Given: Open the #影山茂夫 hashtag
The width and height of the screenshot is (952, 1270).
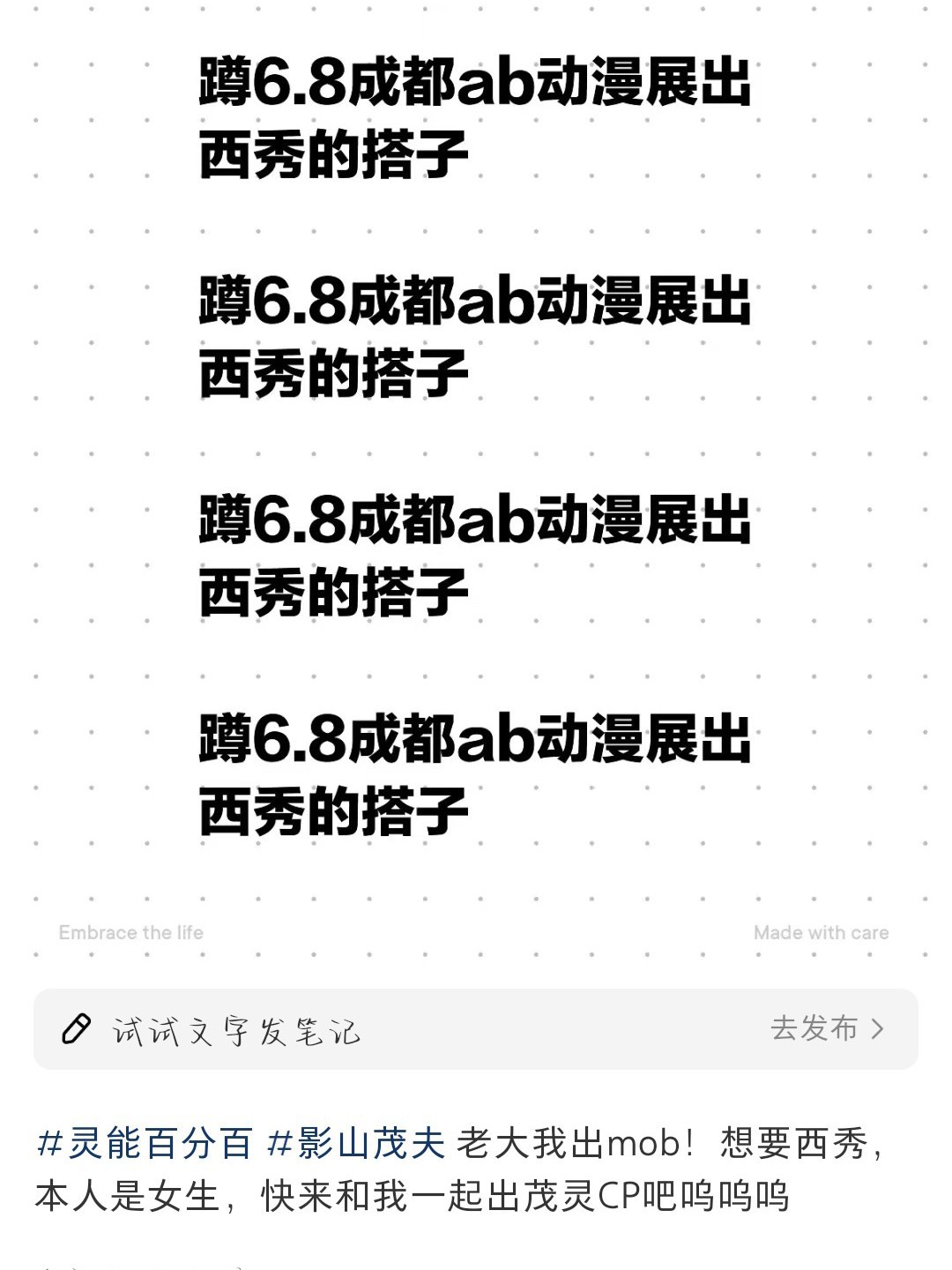Looking at the screenshot, I should click(x=356, y=1143).
